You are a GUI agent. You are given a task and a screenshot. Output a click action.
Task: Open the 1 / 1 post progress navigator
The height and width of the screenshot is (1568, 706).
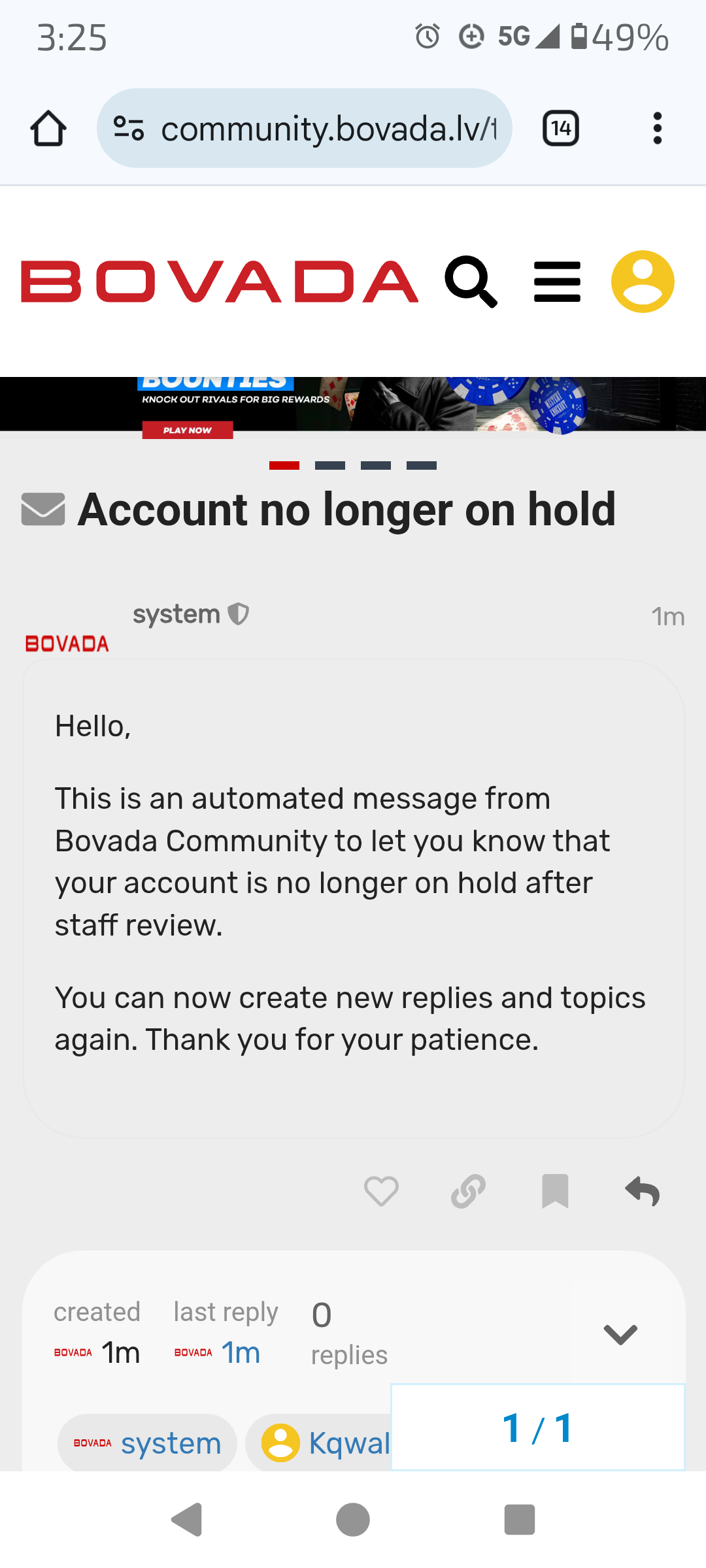click(x=537, y=1428)
